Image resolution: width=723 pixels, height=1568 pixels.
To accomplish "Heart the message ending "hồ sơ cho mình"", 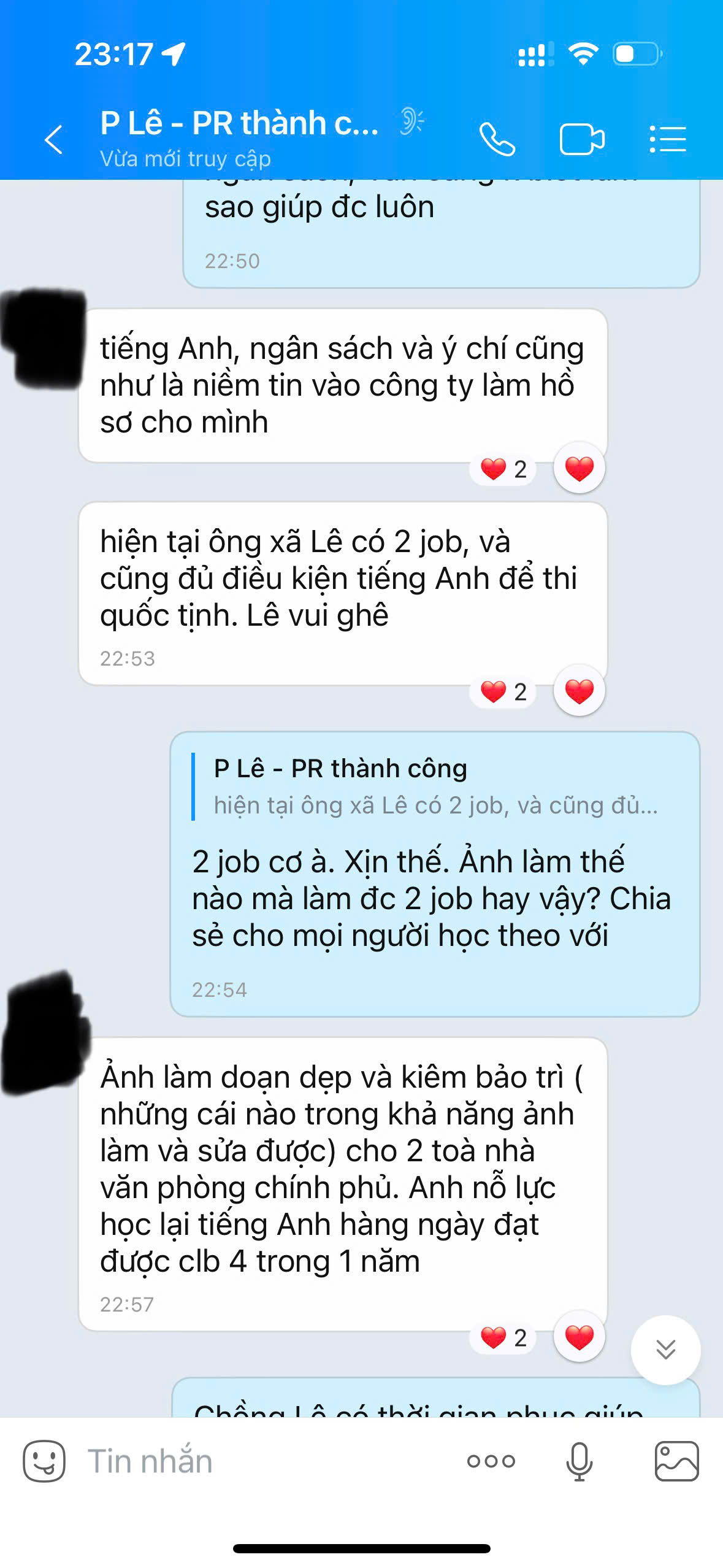I will coord(579,469).
